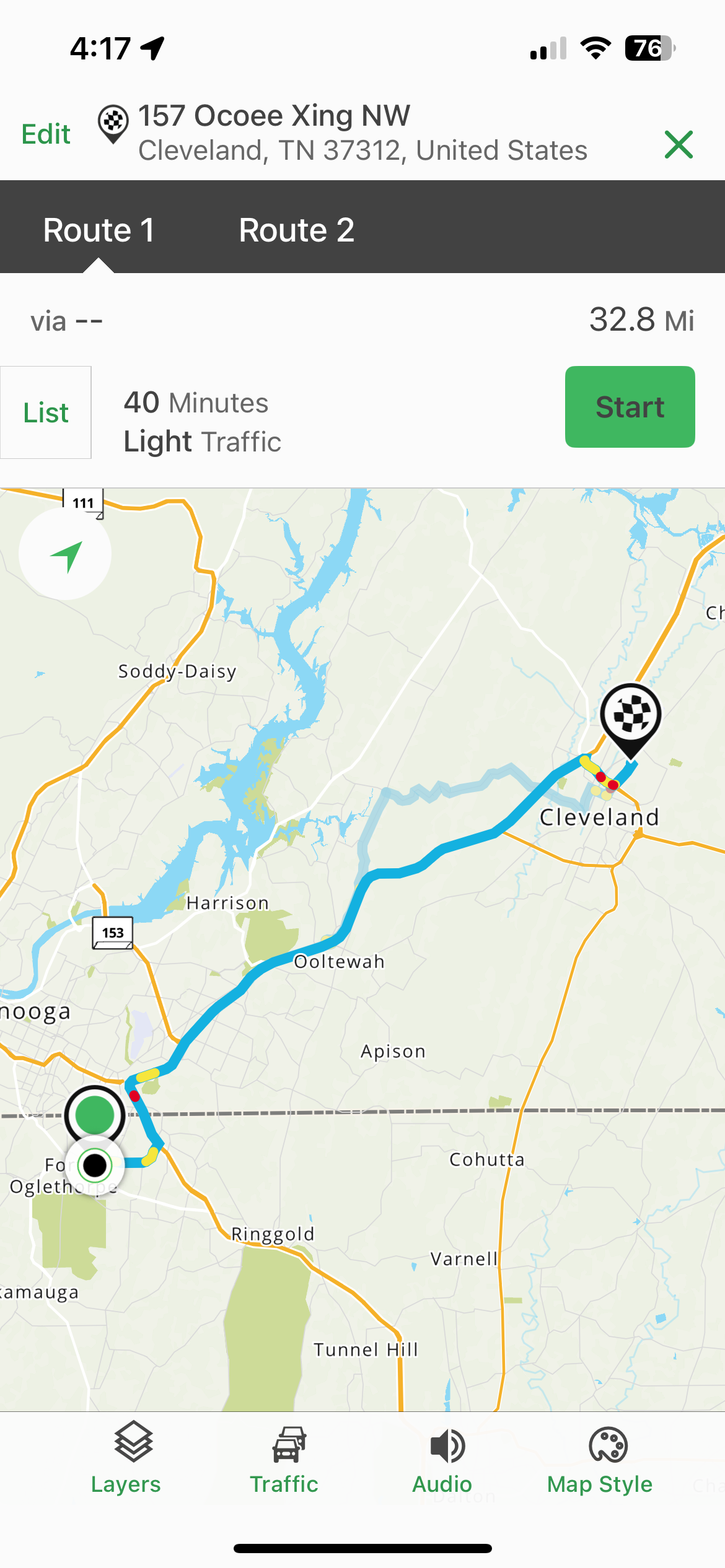Edit the destination address
Viewport: 725px width, 1568px height.
pyautogui.click(x=46, y=134)
